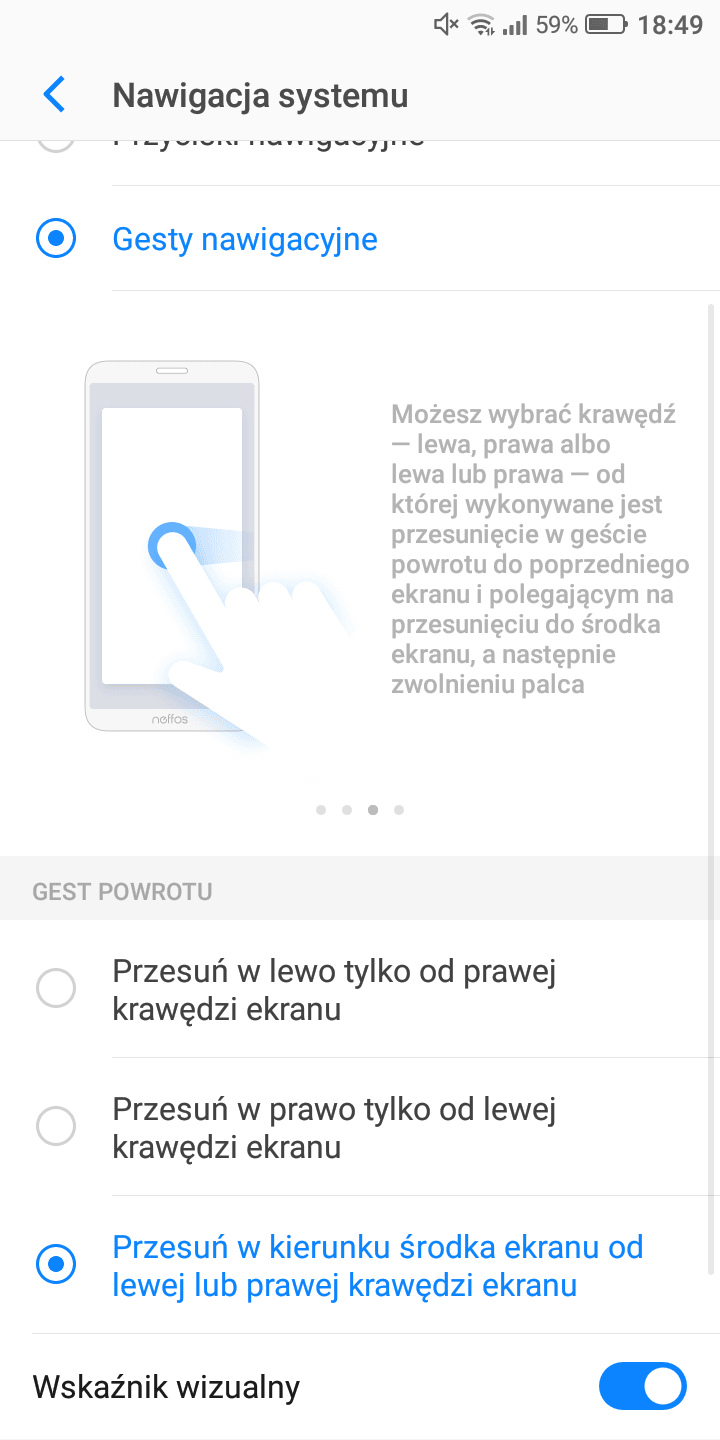Select the Gesty nawigacyjne option
Image resolution: width=720 pixels, height=1440 pixels.
[x=360, y=239]
